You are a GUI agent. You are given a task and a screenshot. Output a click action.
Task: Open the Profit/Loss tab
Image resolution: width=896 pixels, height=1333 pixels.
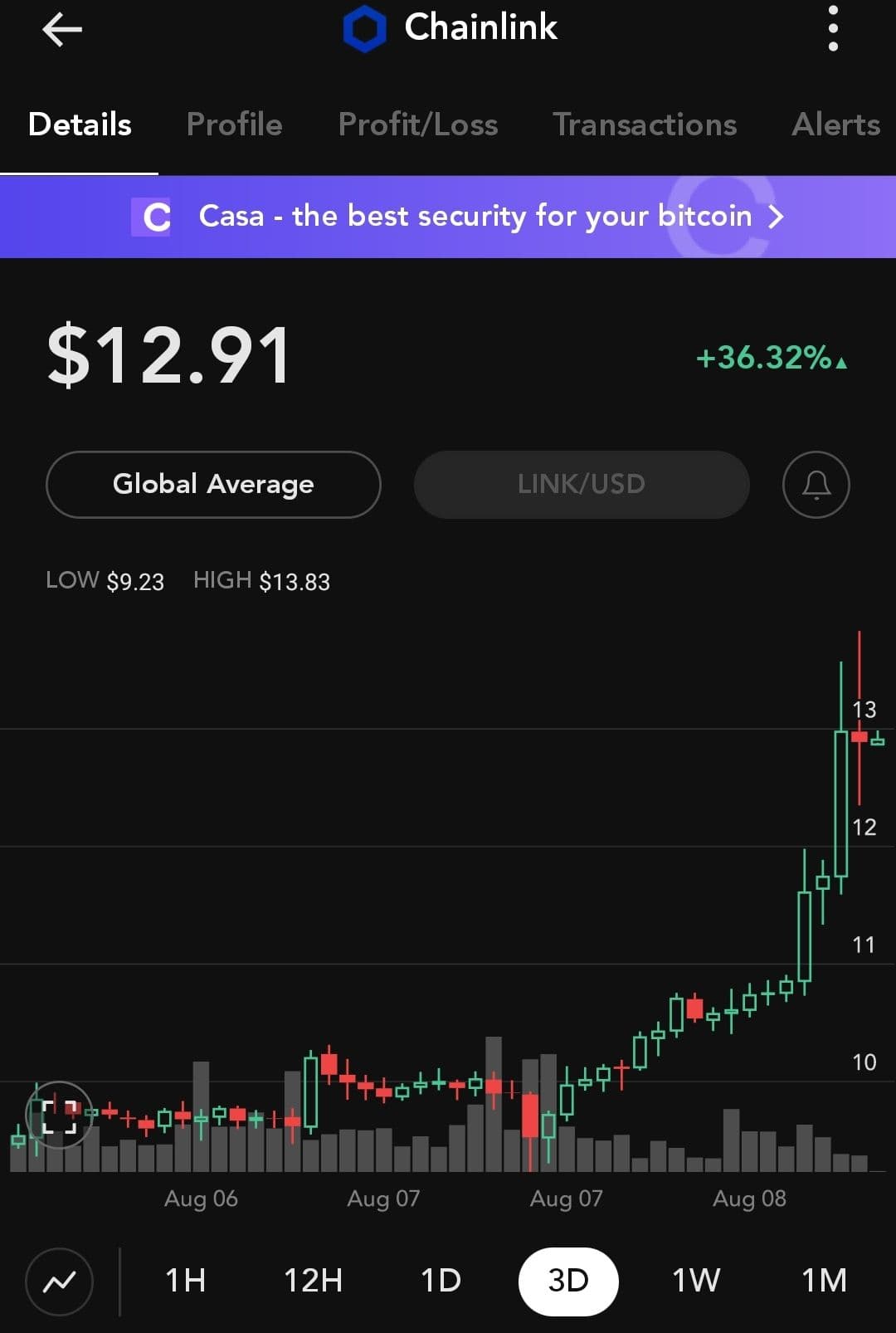418,125
